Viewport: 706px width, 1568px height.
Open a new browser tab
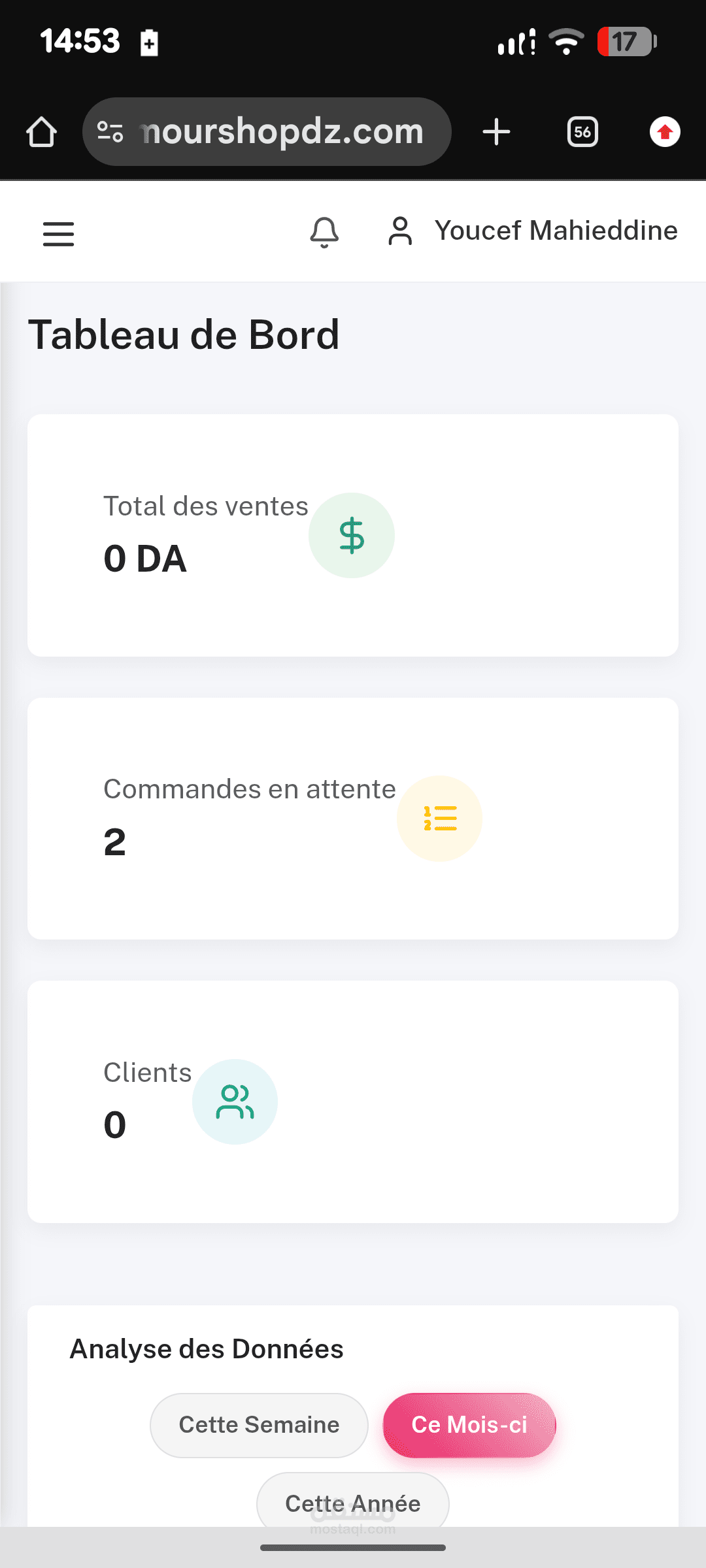click(496, 132)
